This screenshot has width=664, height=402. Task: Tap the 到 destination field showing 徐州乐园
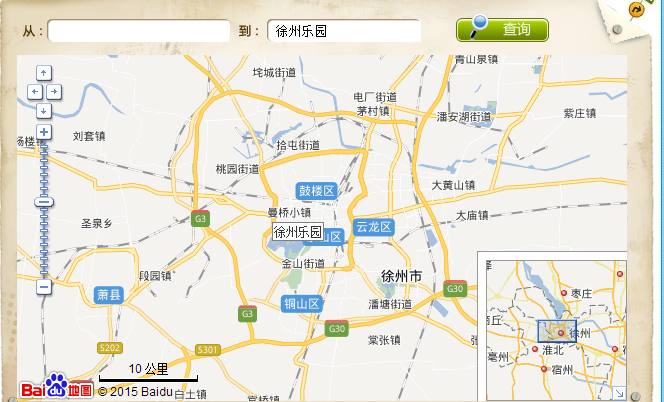click(343, 31)
